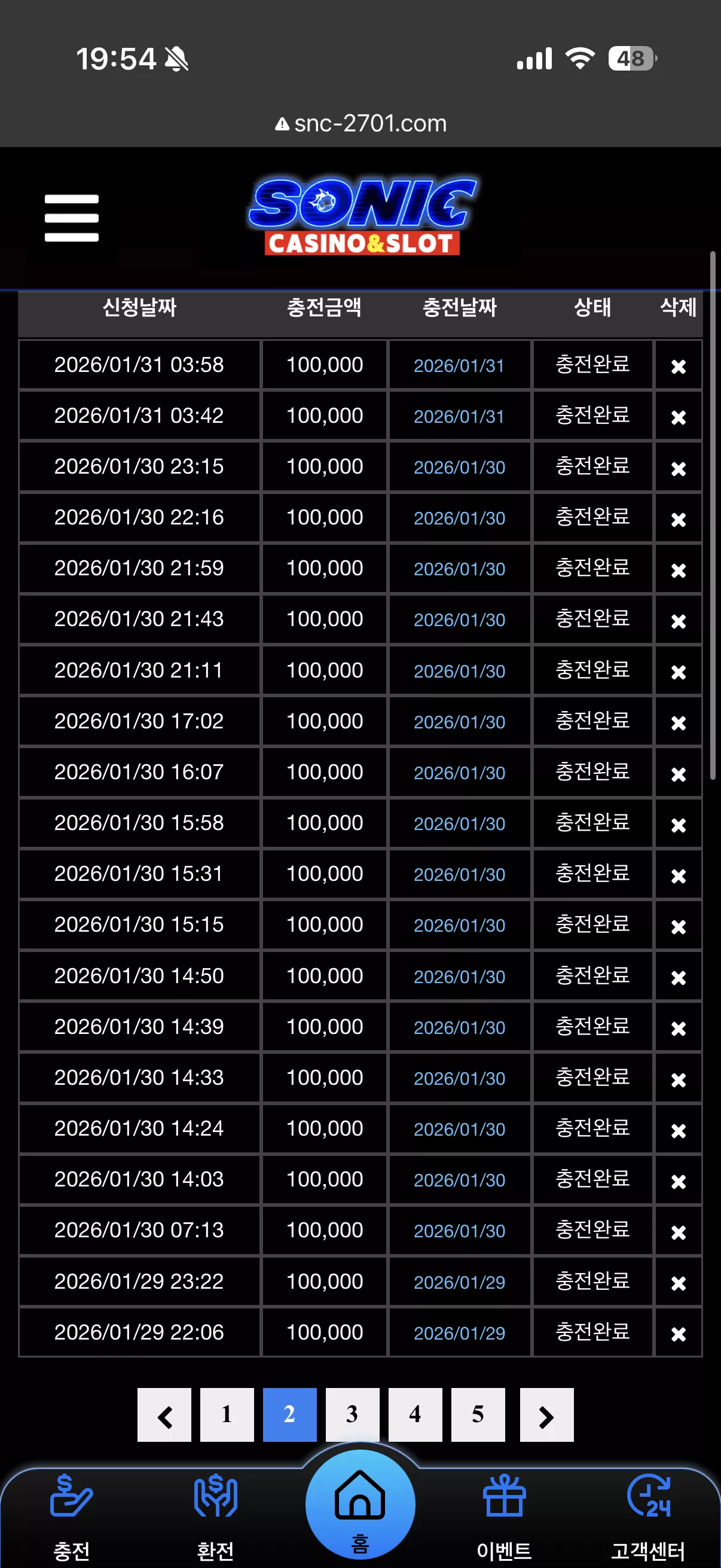Select page 4 in pagination

[x=415, y=1415]
